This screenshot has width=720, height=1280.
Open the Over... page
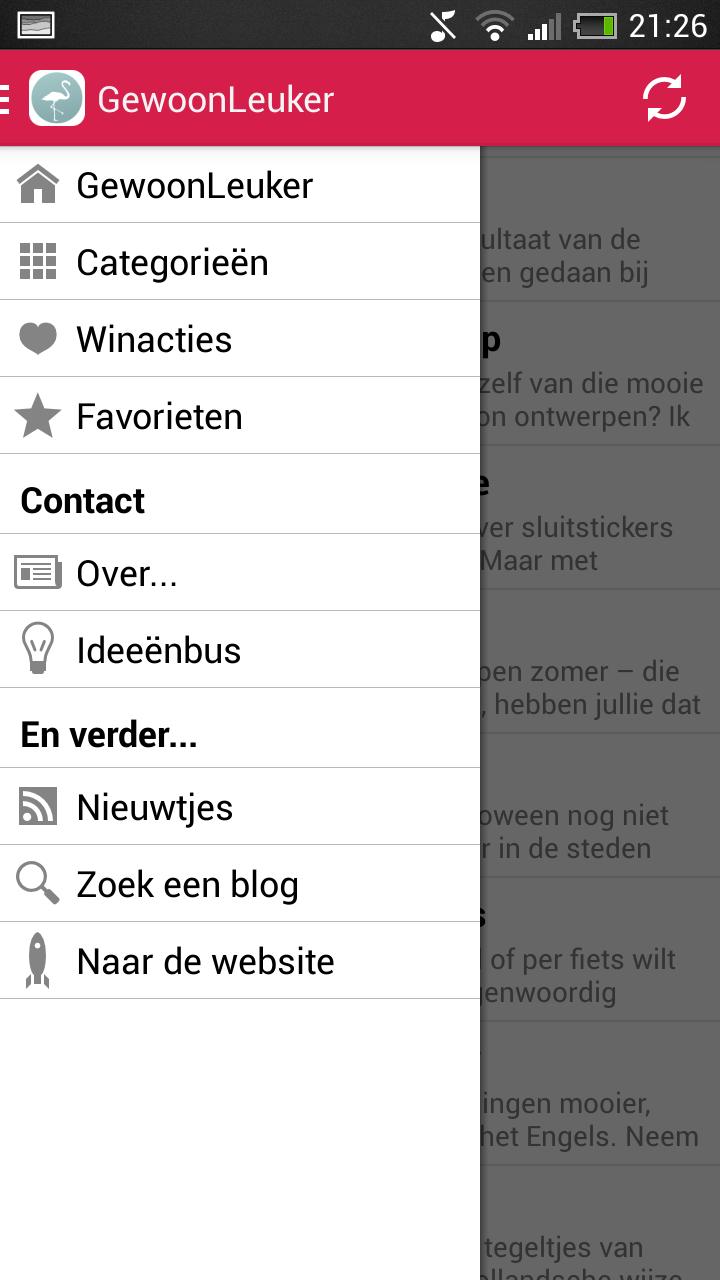pyautogui.click(x=127, y=574)
